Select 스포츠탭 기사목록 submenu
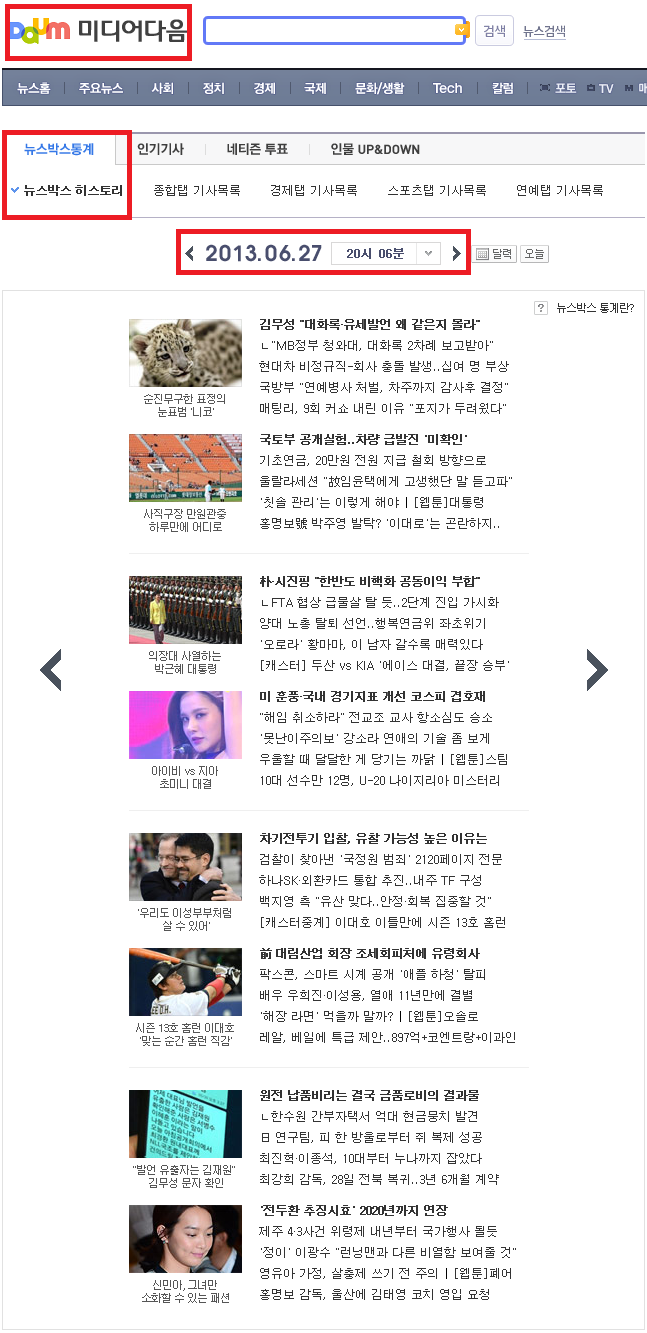Screen dimensions: 647x1333 pos(437,190)
